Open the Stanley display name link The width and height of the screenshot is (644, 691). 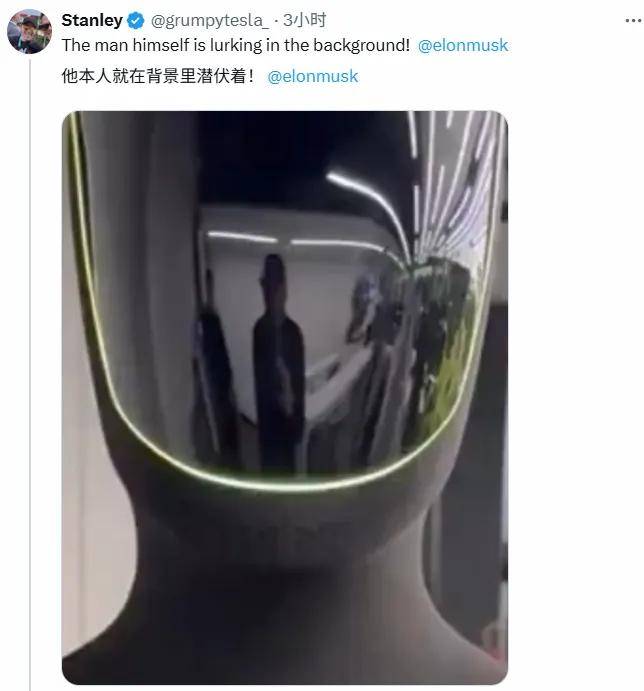point(92,20)
